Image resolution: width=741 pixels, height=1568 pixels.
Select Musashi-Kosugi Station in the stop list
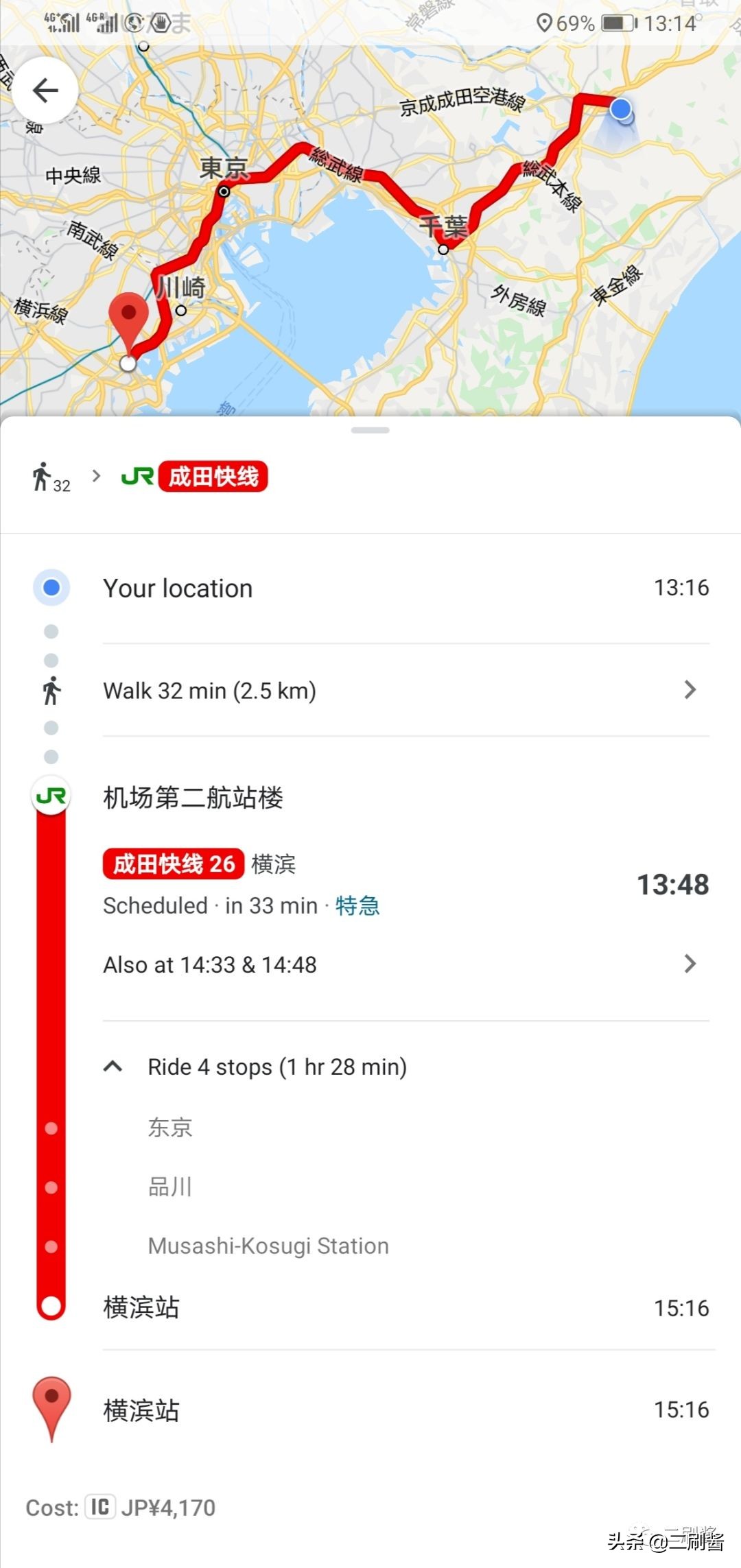268,1246
